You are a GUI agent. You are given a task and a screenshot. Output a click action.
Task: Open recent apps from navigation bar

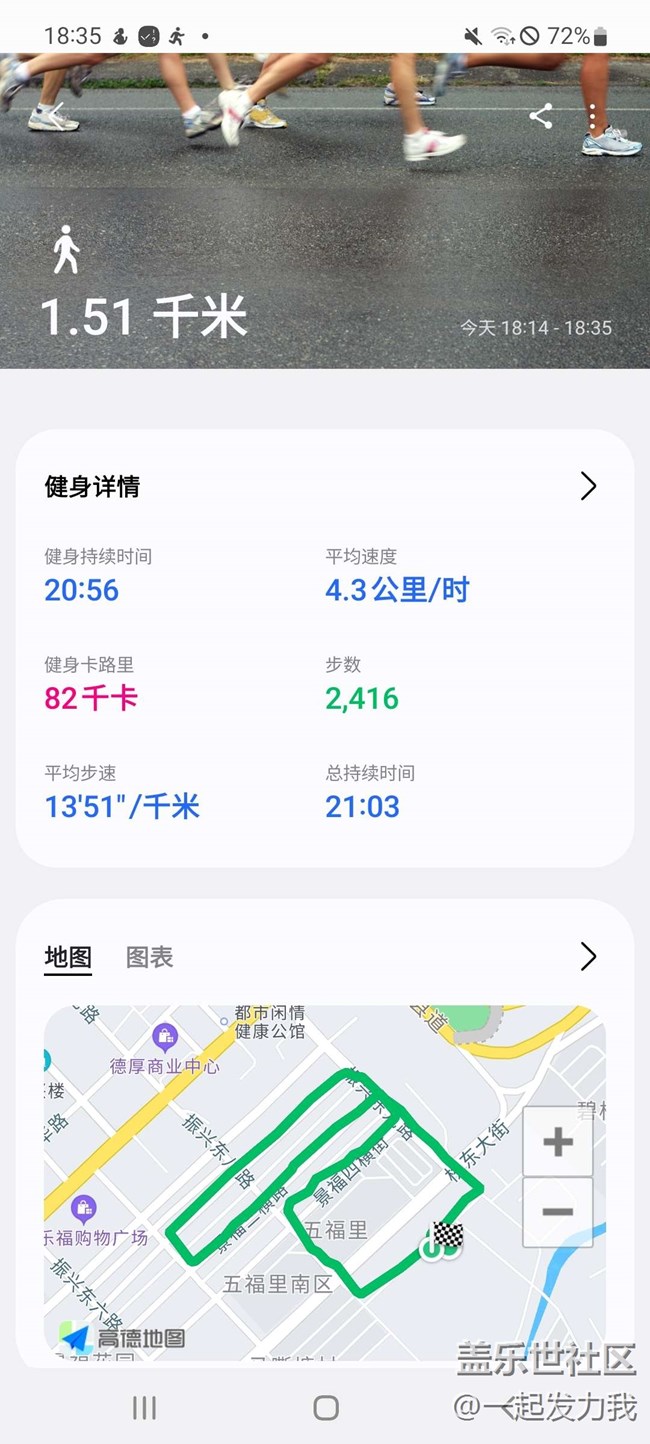click(x=144, y=1408)
